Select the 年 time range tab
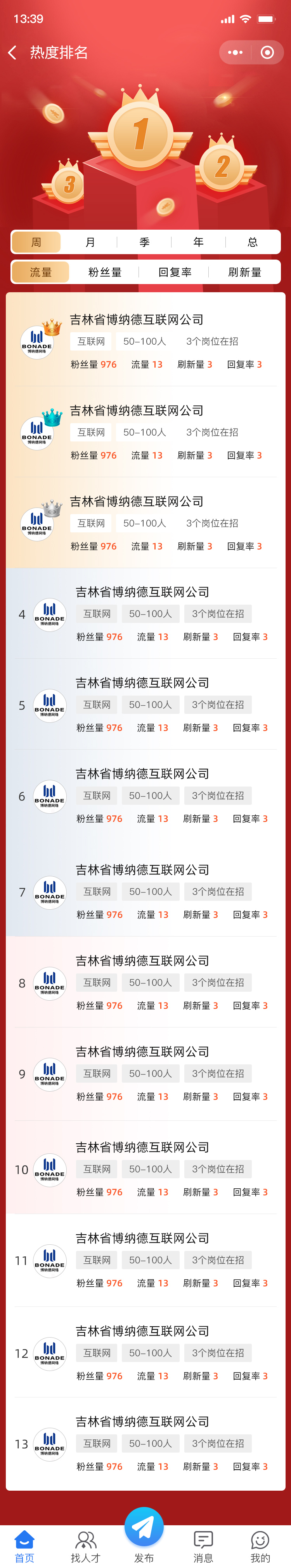The image size is (291, 1568). tap(198, 242)
